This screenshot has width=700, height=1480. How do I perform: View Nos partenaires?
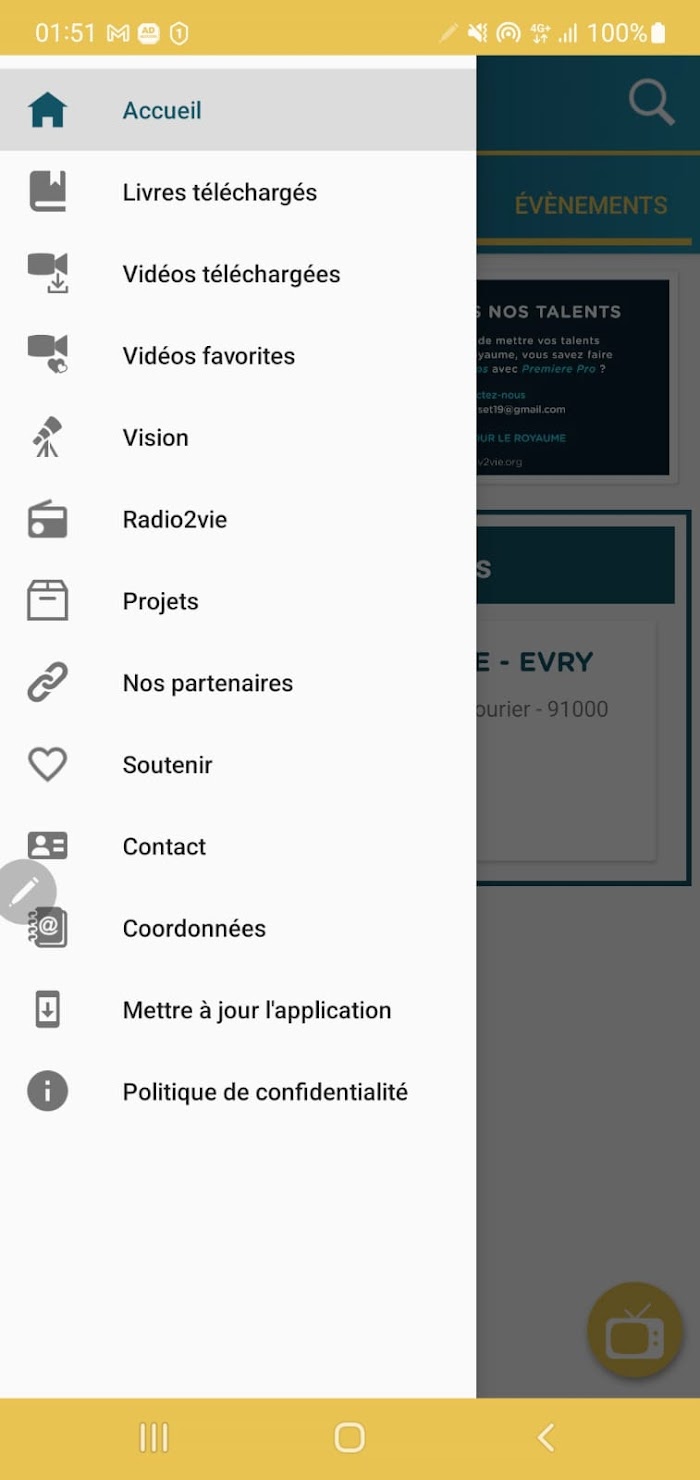tap(238, 684)
